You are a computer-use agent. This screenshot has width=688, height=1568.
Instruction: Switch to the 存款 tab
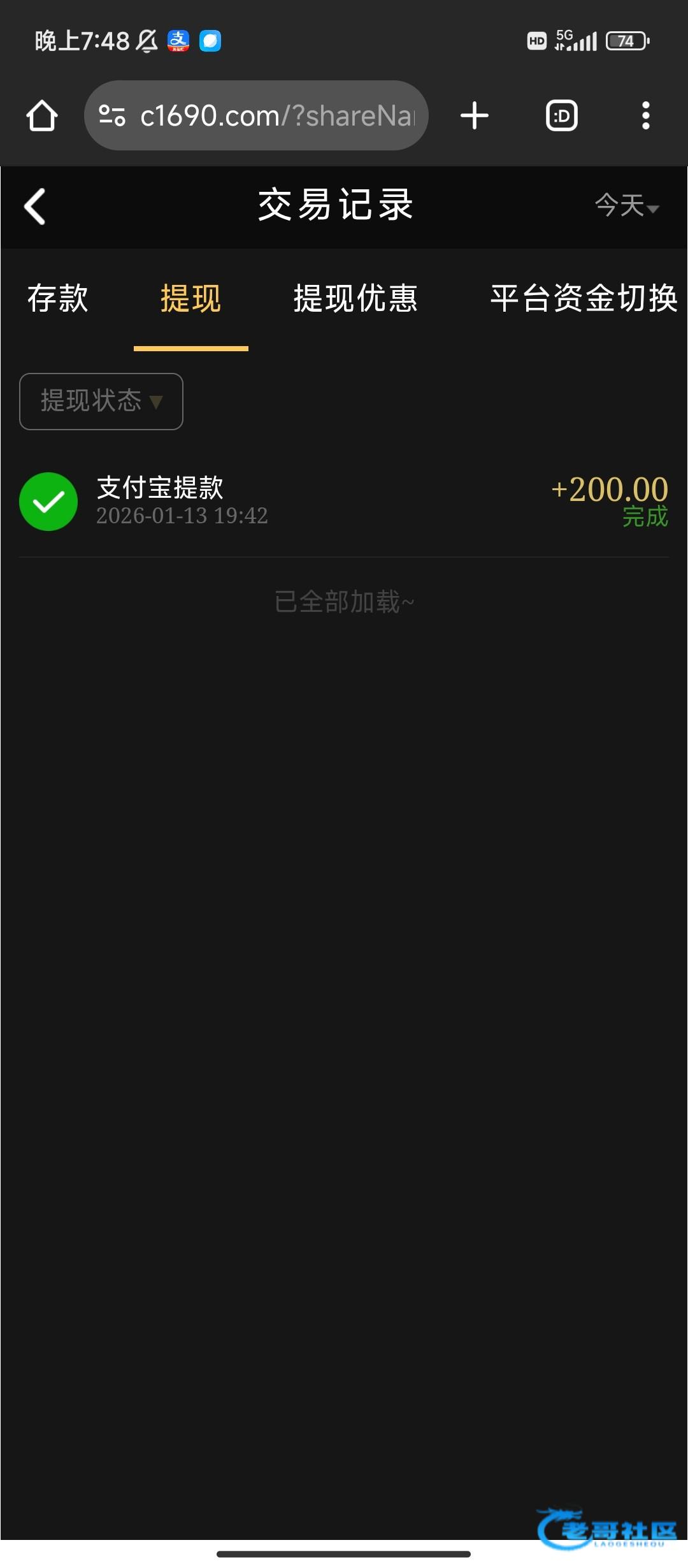click(x=58, y=298)
